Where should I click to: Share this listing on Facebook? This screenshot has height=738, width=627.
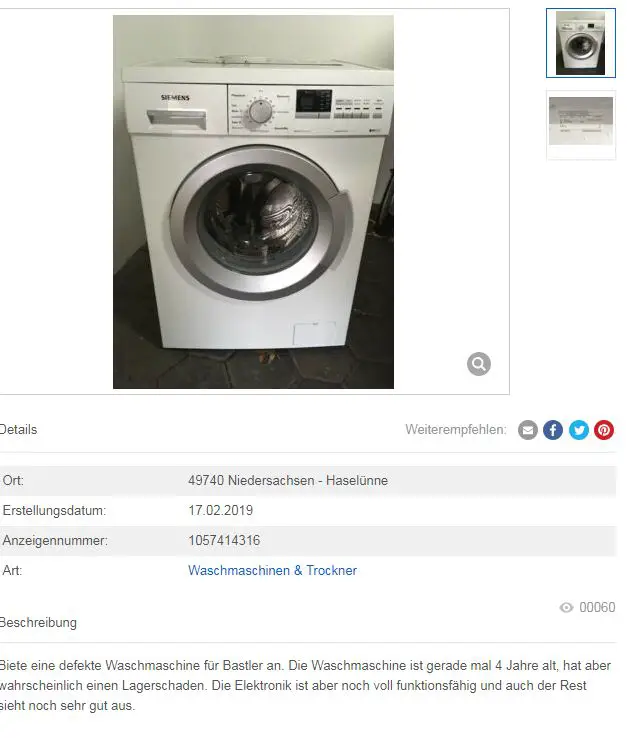click(553, 430)
